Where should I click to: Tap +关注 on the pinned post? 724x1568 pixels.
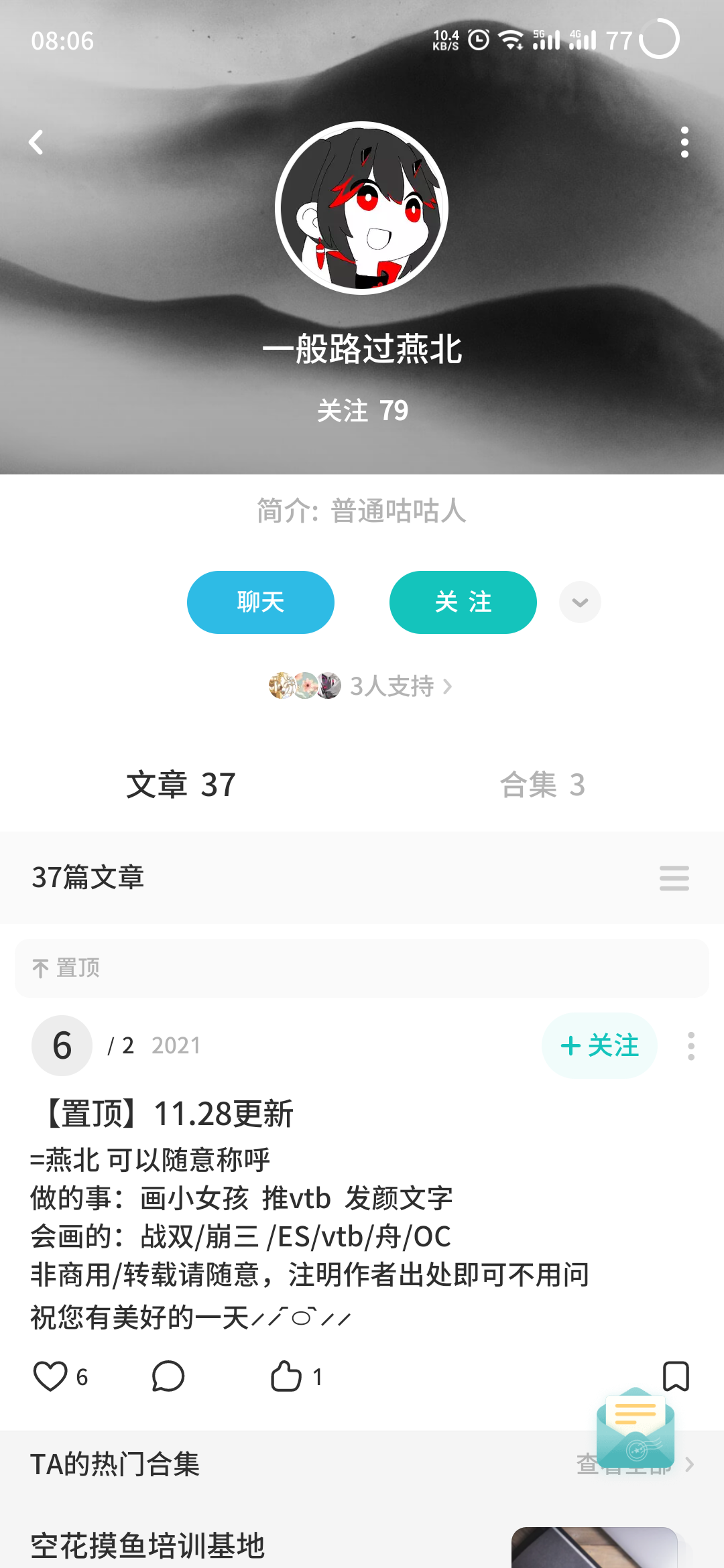(599, 1045)
